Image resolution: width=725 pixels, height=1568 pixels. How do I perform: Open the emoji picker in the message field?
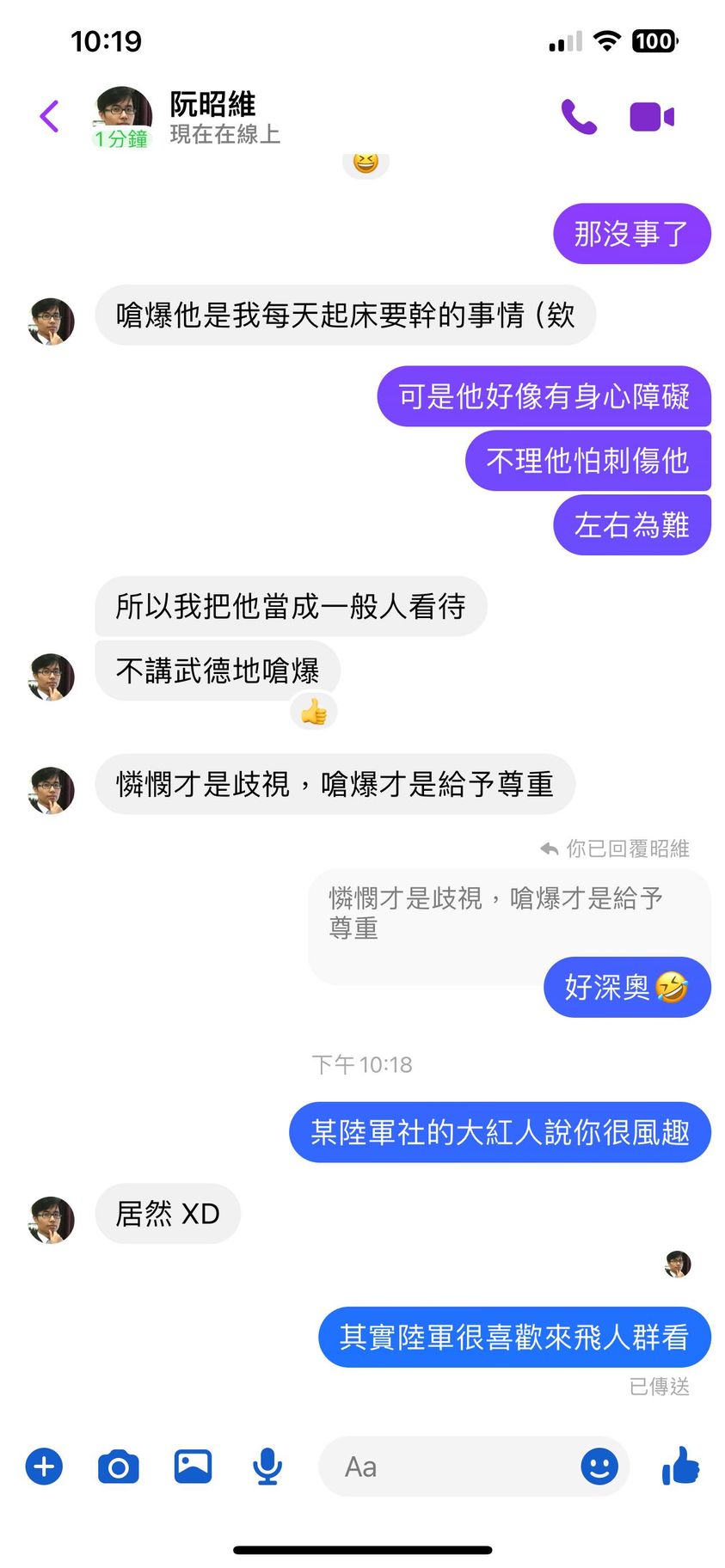pos(599,1466)
